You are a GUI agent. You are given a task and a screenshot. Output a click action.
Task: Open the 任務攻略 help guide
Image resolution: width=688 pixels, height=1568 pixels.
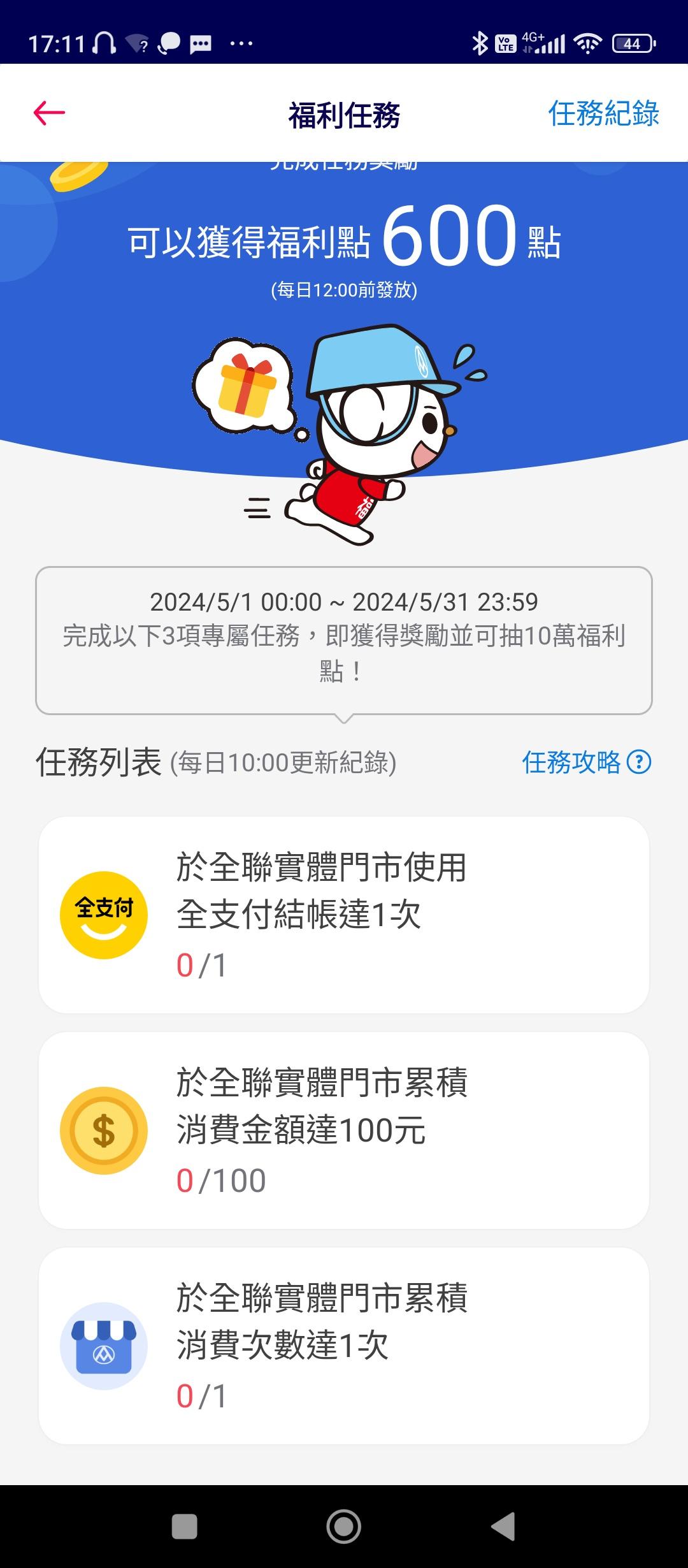pyautogui.click(x=586, y=762)
